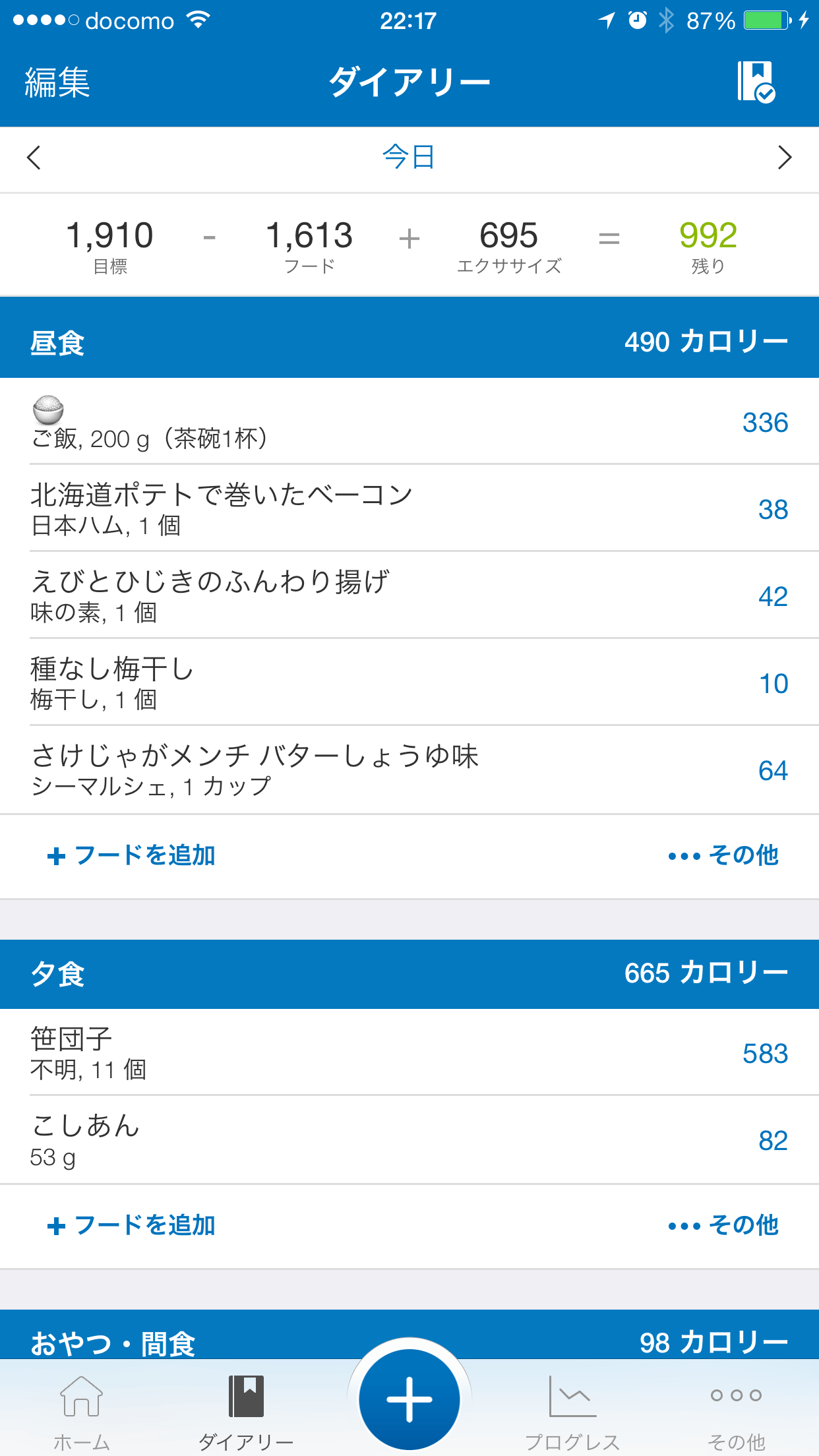
Task: Add food to 夕食
Action: (132, 1225)
